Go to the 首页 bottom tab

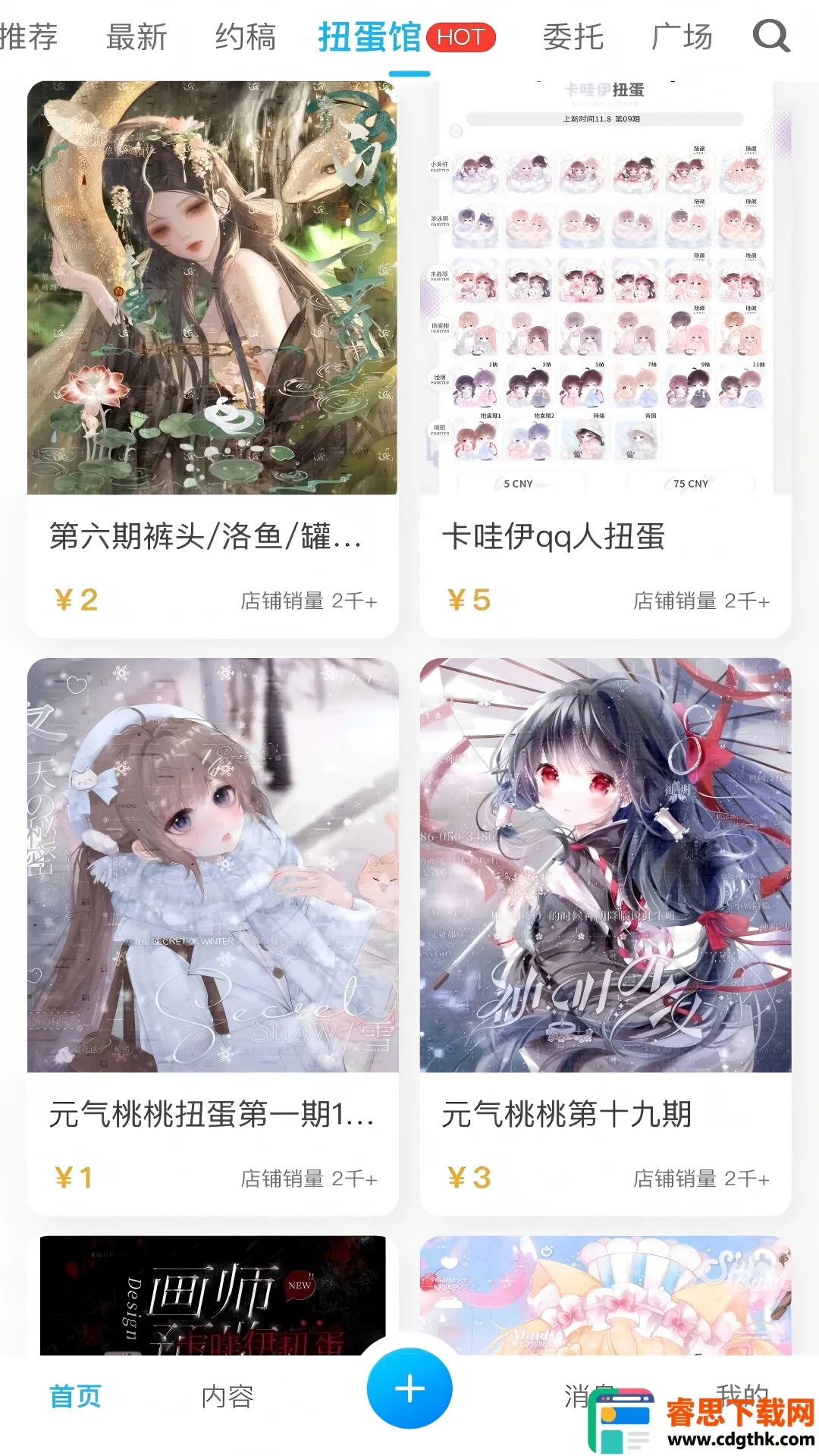(76, 1396)
